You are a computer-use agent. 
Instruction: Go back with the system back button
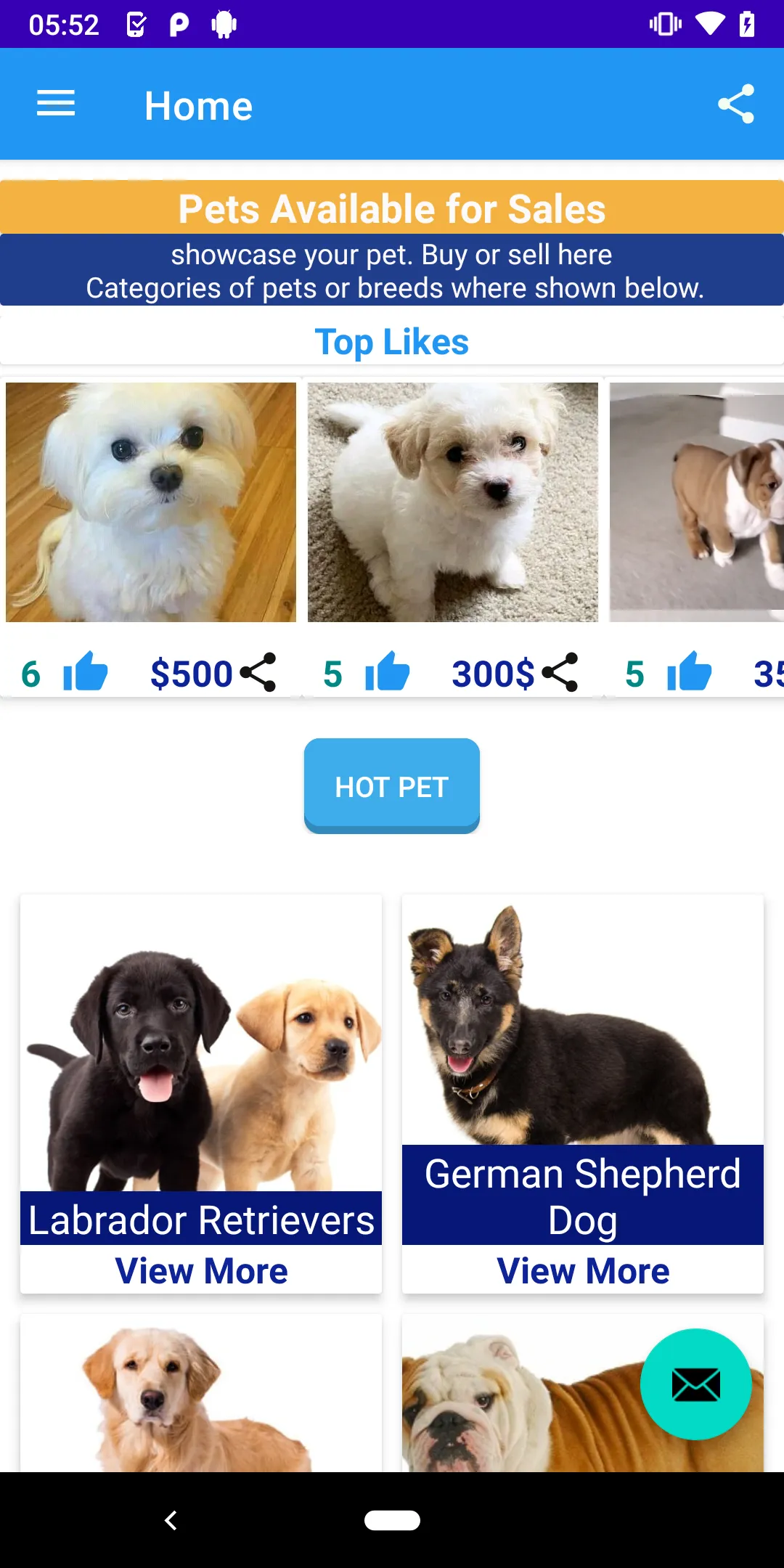point(171,1520)
